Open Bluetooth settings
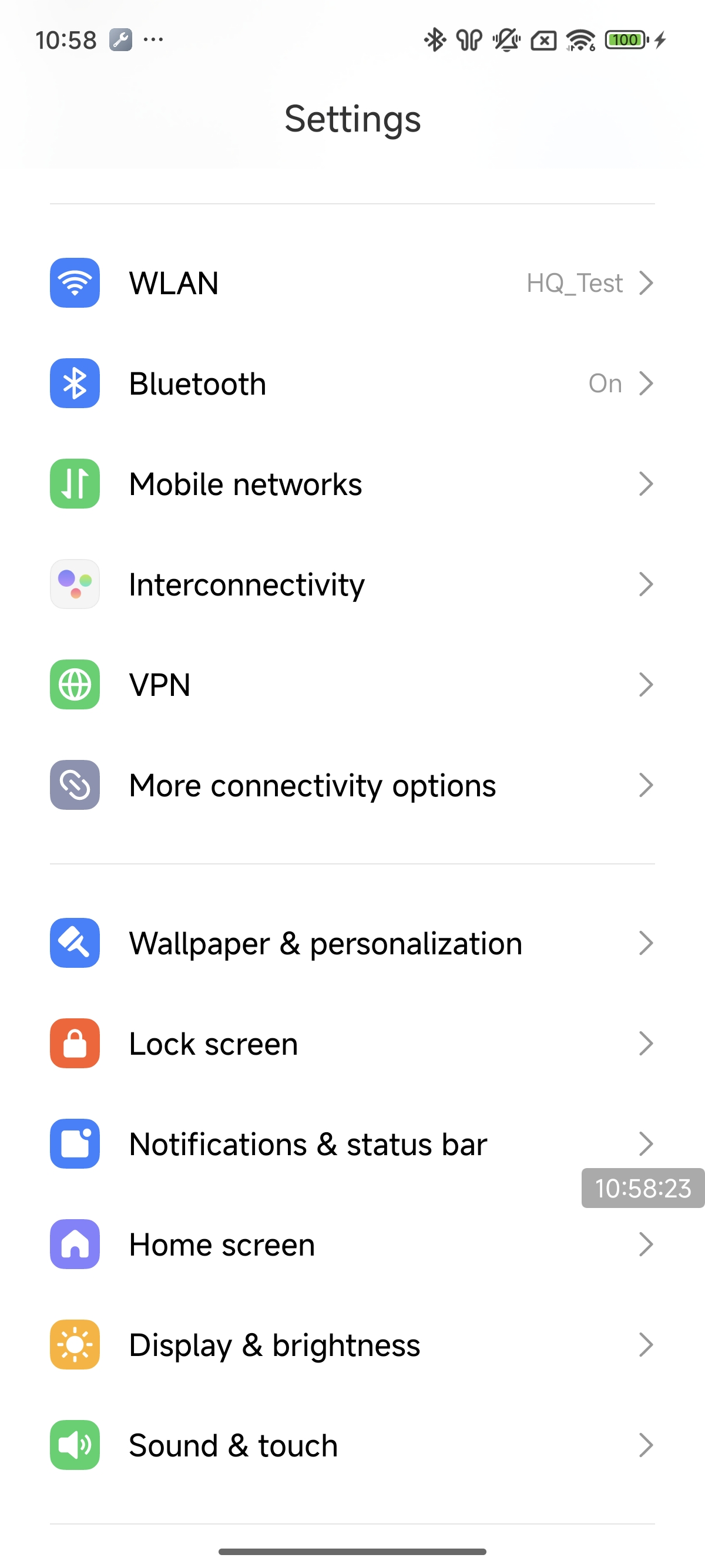 tap(352, 383)
